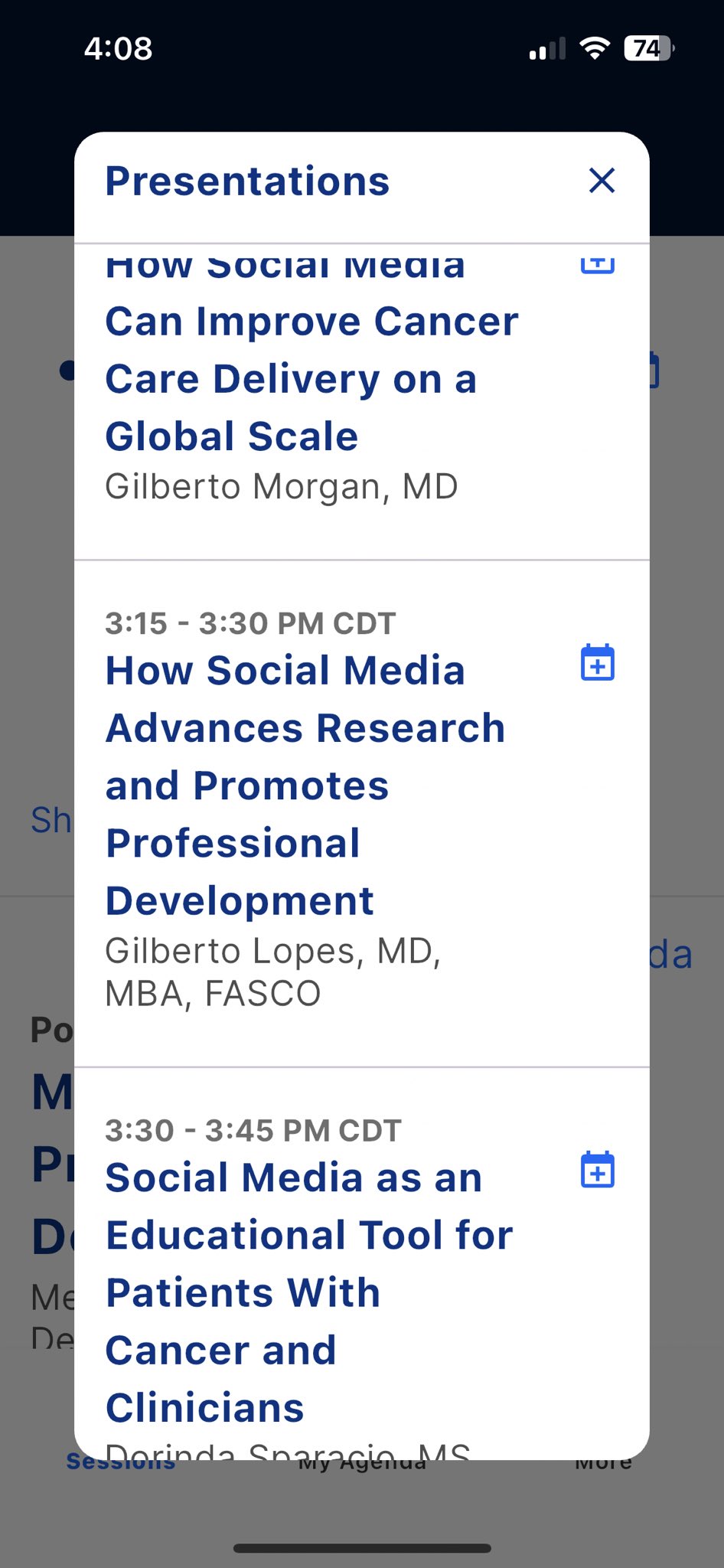Open Improve Cancer Care Delivery presentation

click(x=311, y=351)
